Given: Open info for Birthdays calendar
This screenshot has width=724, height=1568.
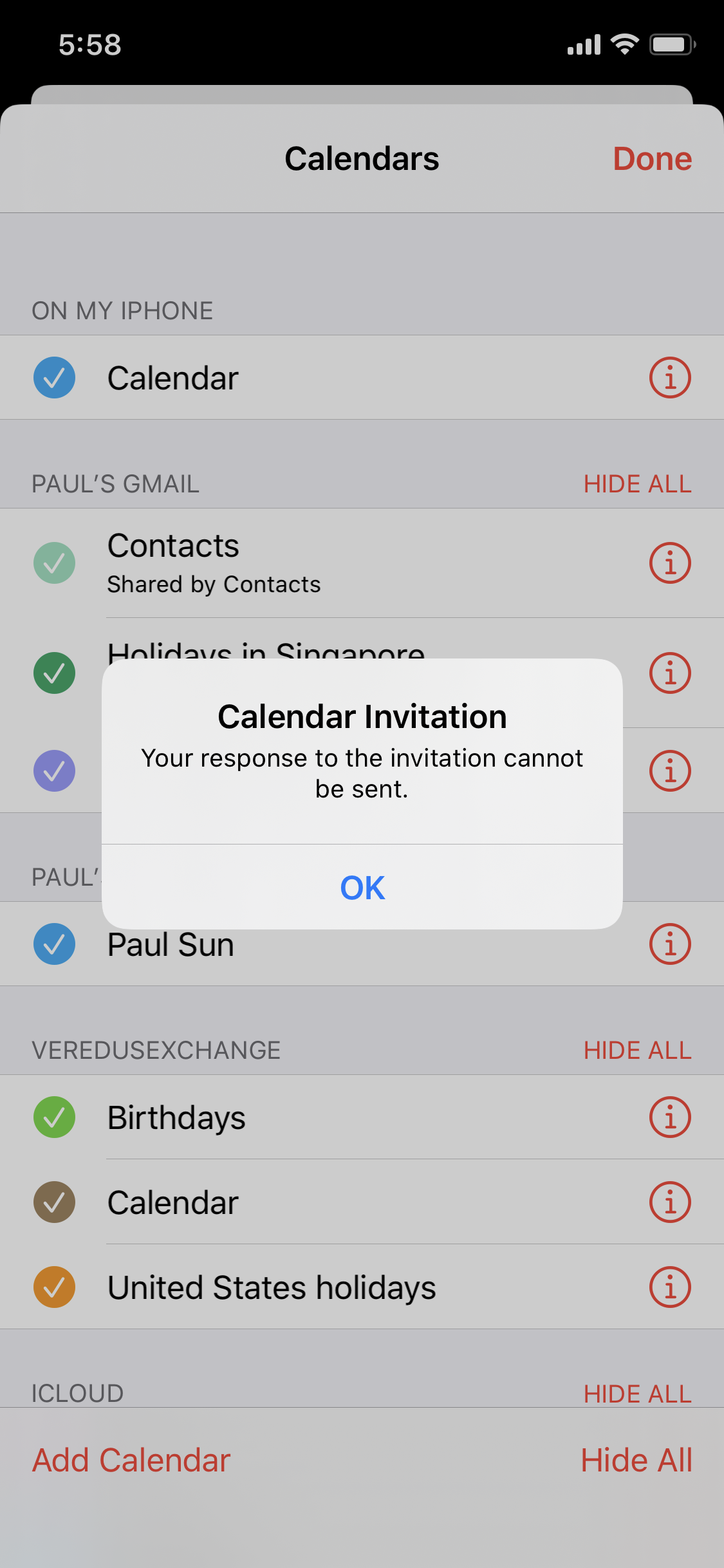Looking at the screenshot, I should (669, 1117).
